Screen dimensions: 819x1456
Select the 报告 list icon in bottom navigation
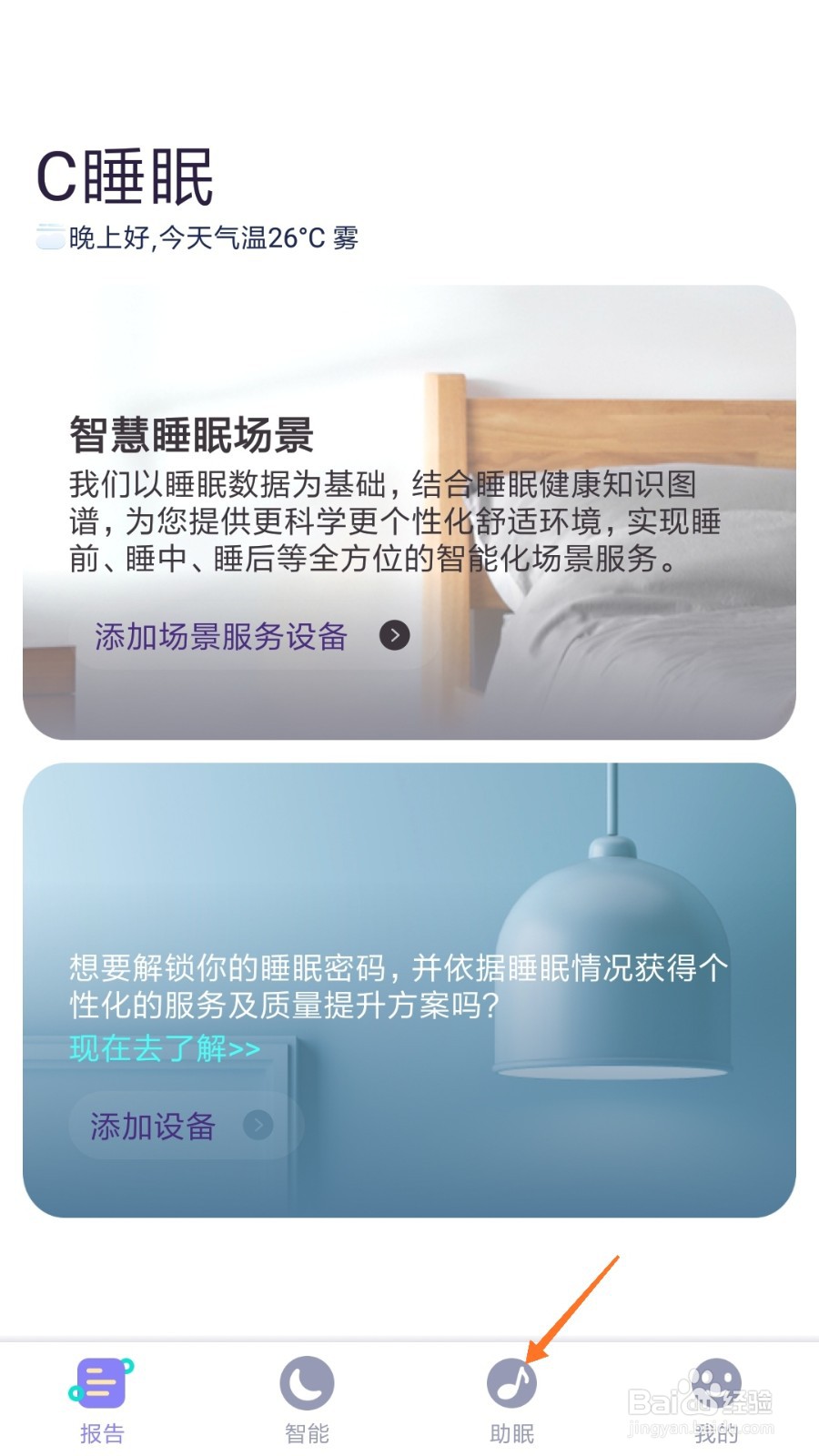pyautogui.click(x=100, y=1383)
